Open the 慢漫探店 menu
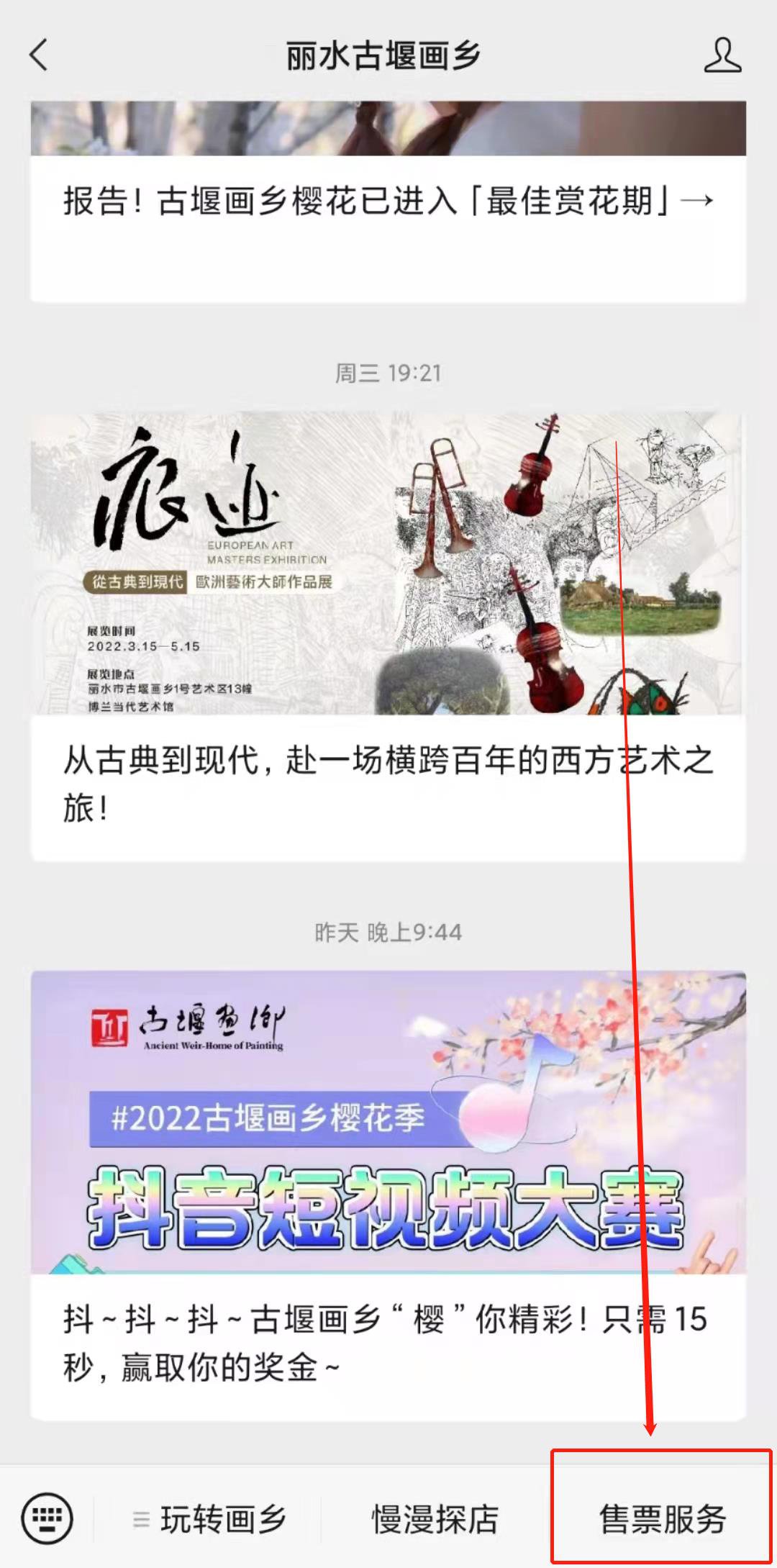Viewport: 777px width, 1568px height. 435,1520
